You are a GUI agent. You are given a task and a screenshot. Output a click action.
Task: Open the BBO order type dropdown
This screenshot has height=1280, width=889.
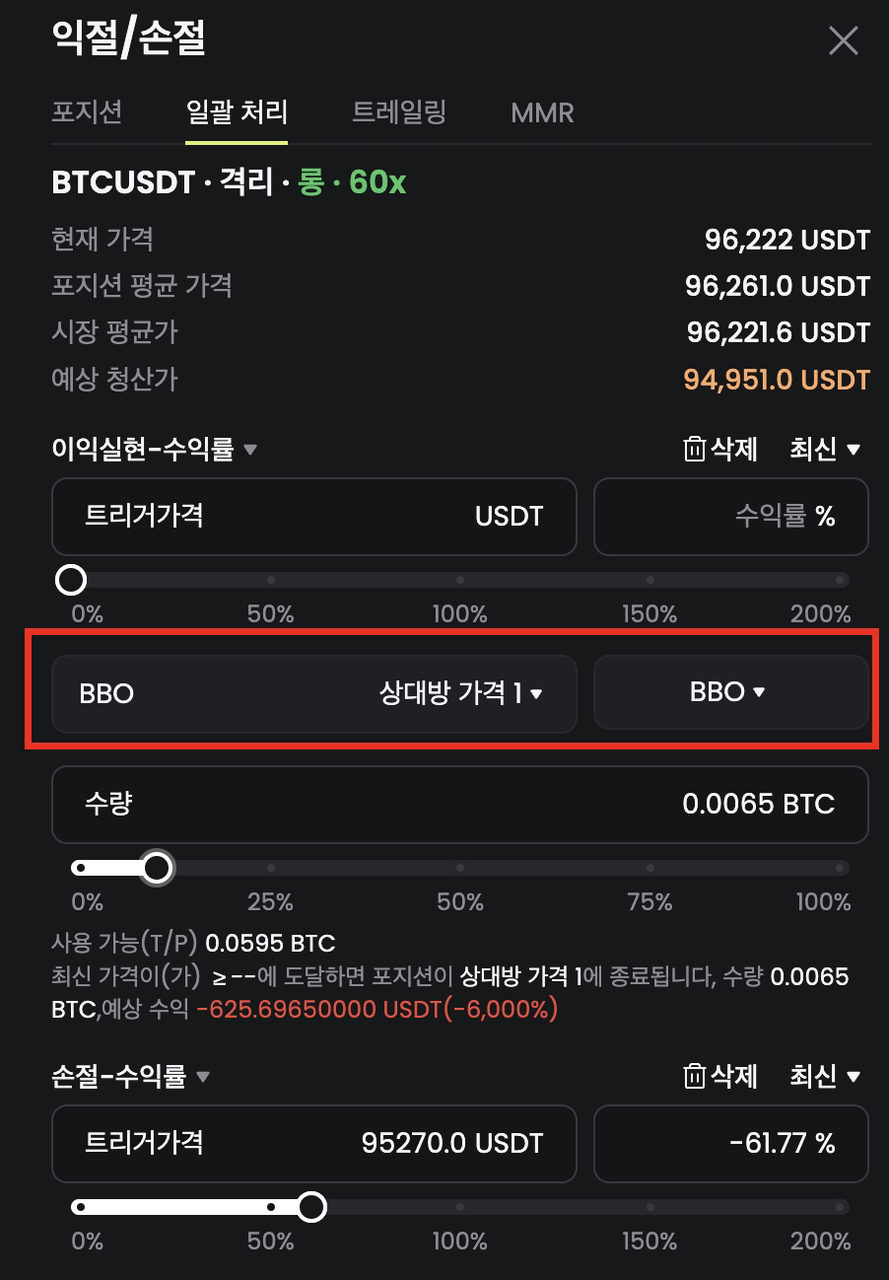[x=729, y=692]
